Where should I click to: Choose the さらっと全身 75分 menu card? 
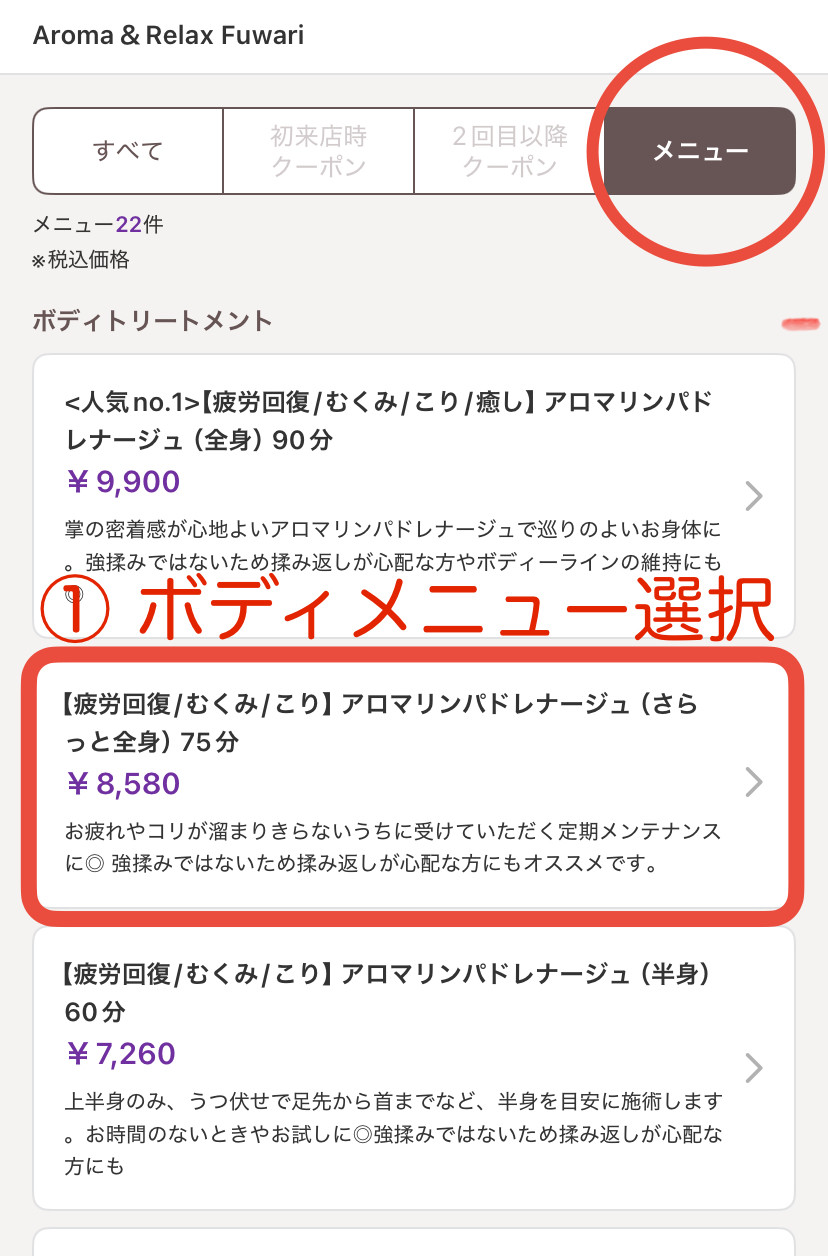413,782
